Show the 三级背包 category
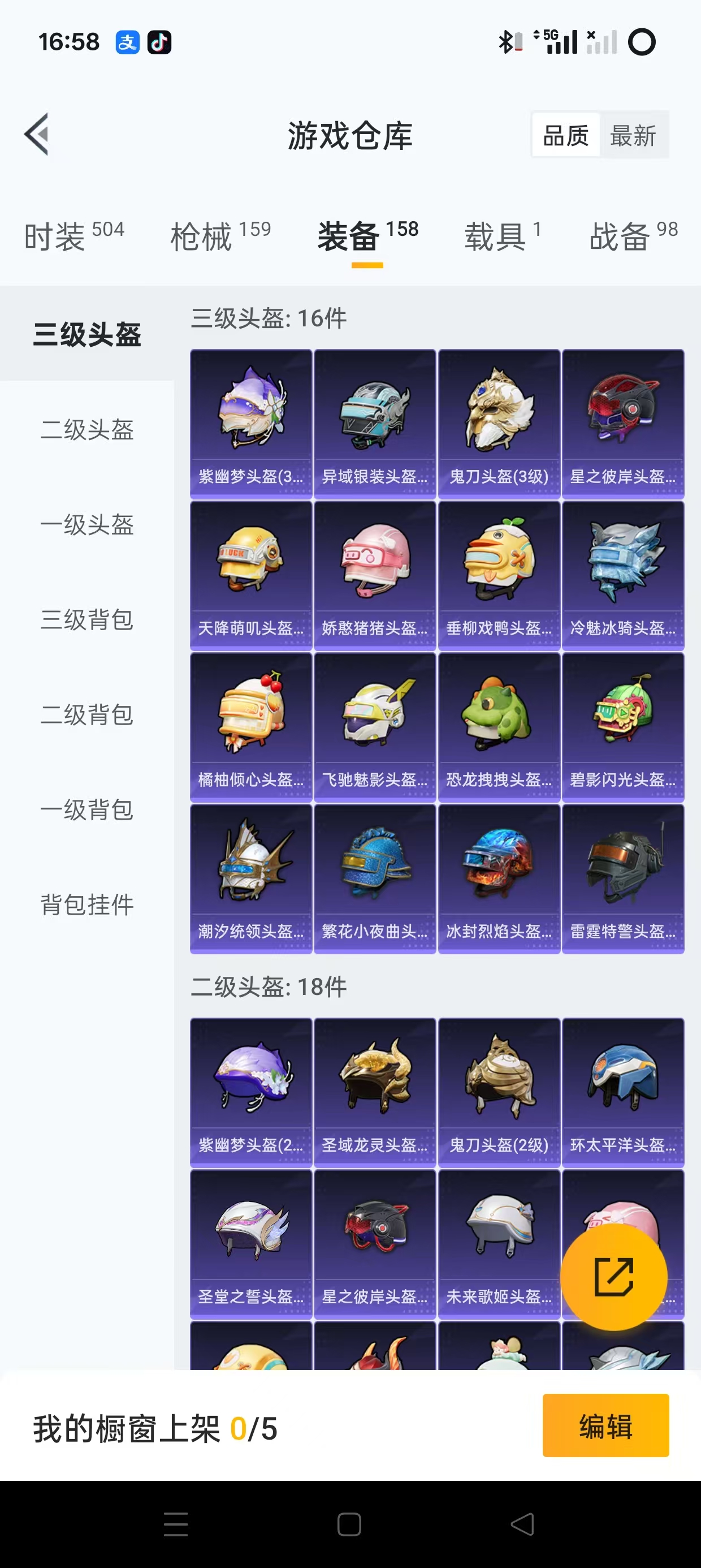This screenshot has width=701, height=1568. (x=87, y=619)
